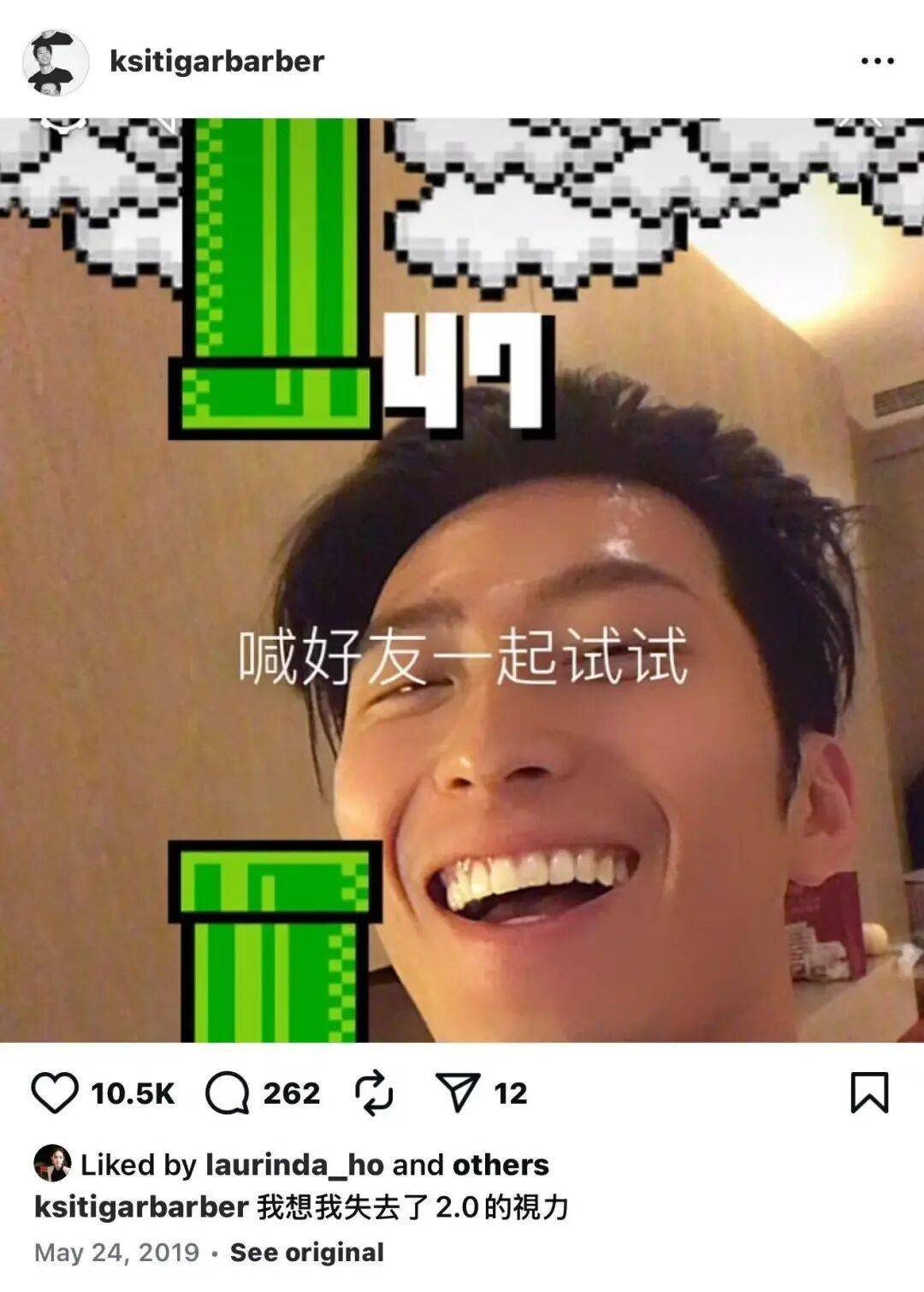
Task: Open the post's three-dot overflow menu
Action: 877,62
